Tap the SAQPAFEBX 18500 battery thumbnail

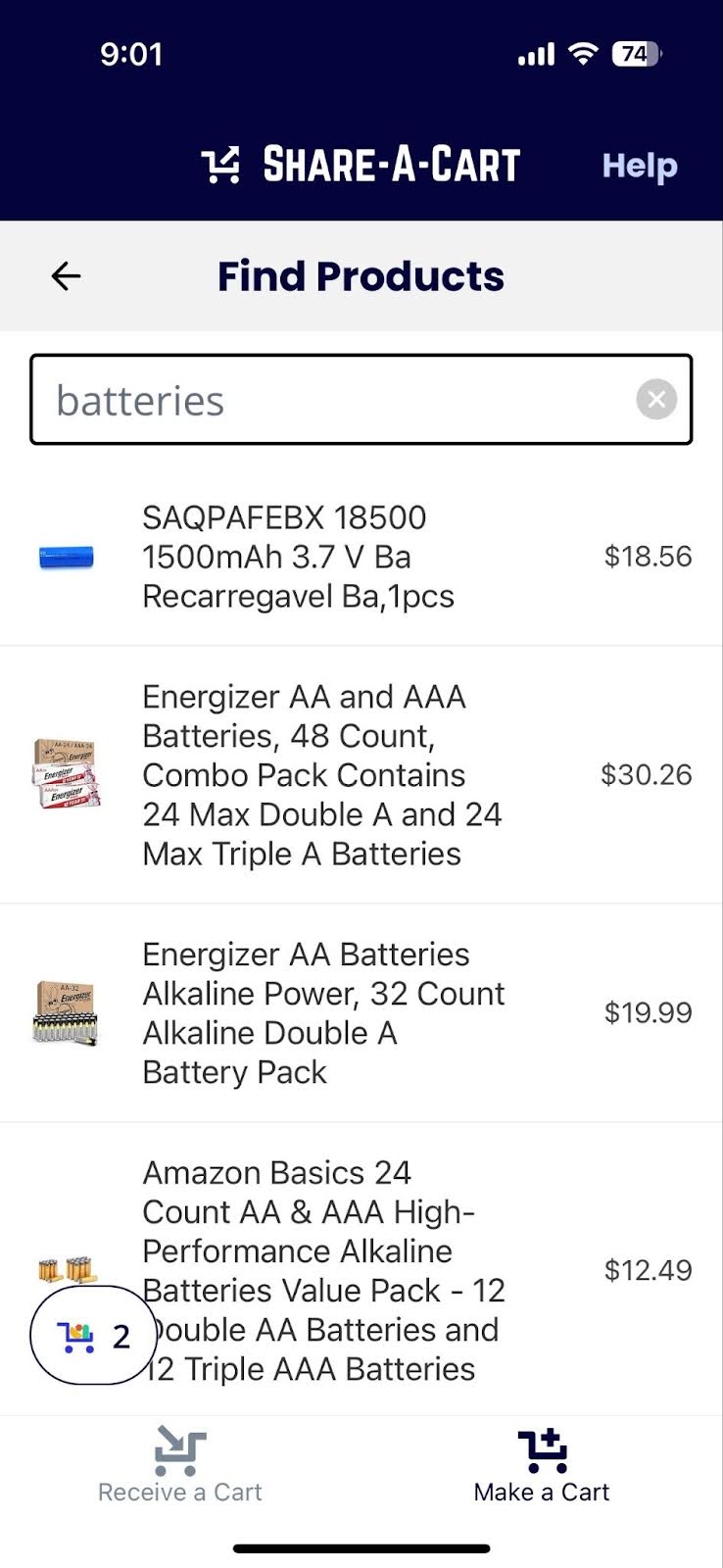coord(65,557)
